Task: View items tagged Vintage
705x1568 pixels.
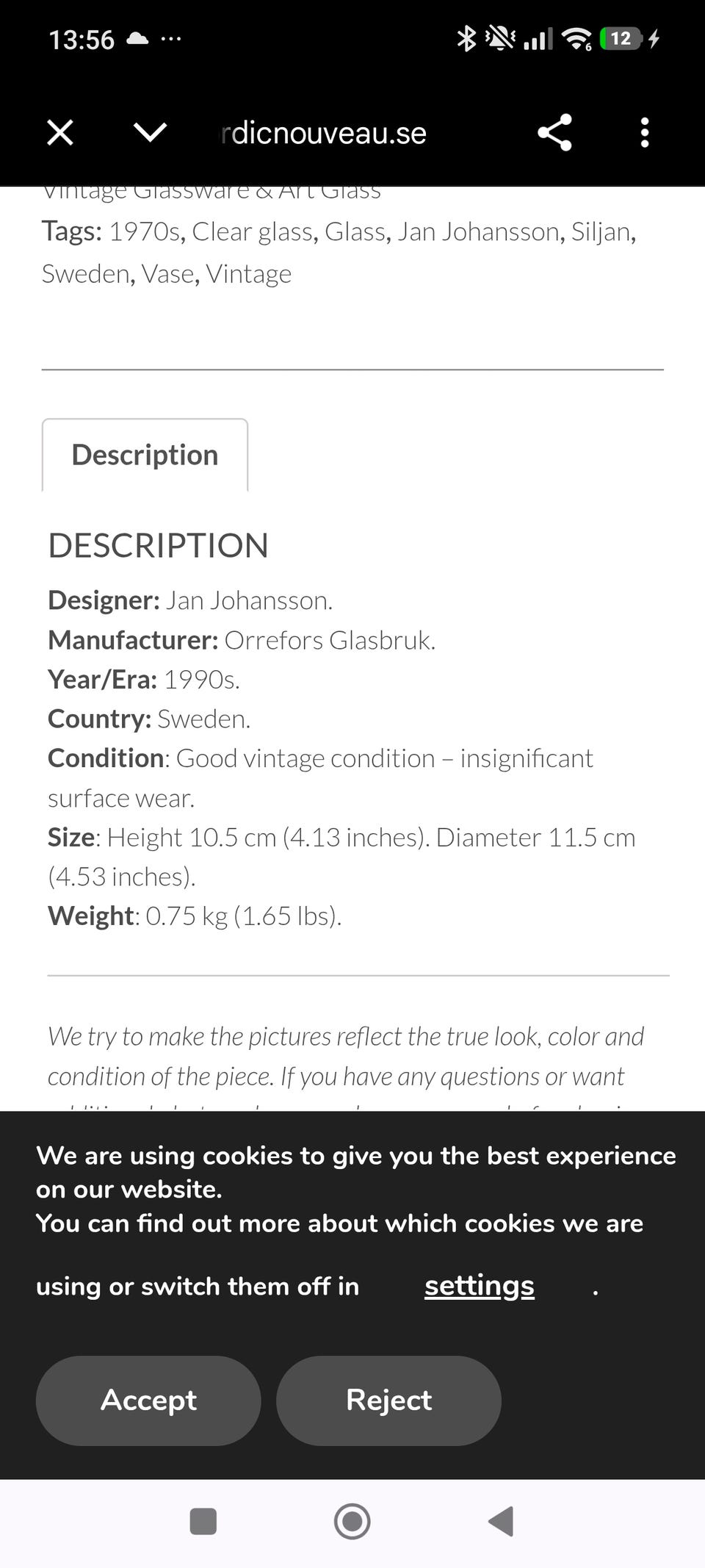Action: pos(248,274)
